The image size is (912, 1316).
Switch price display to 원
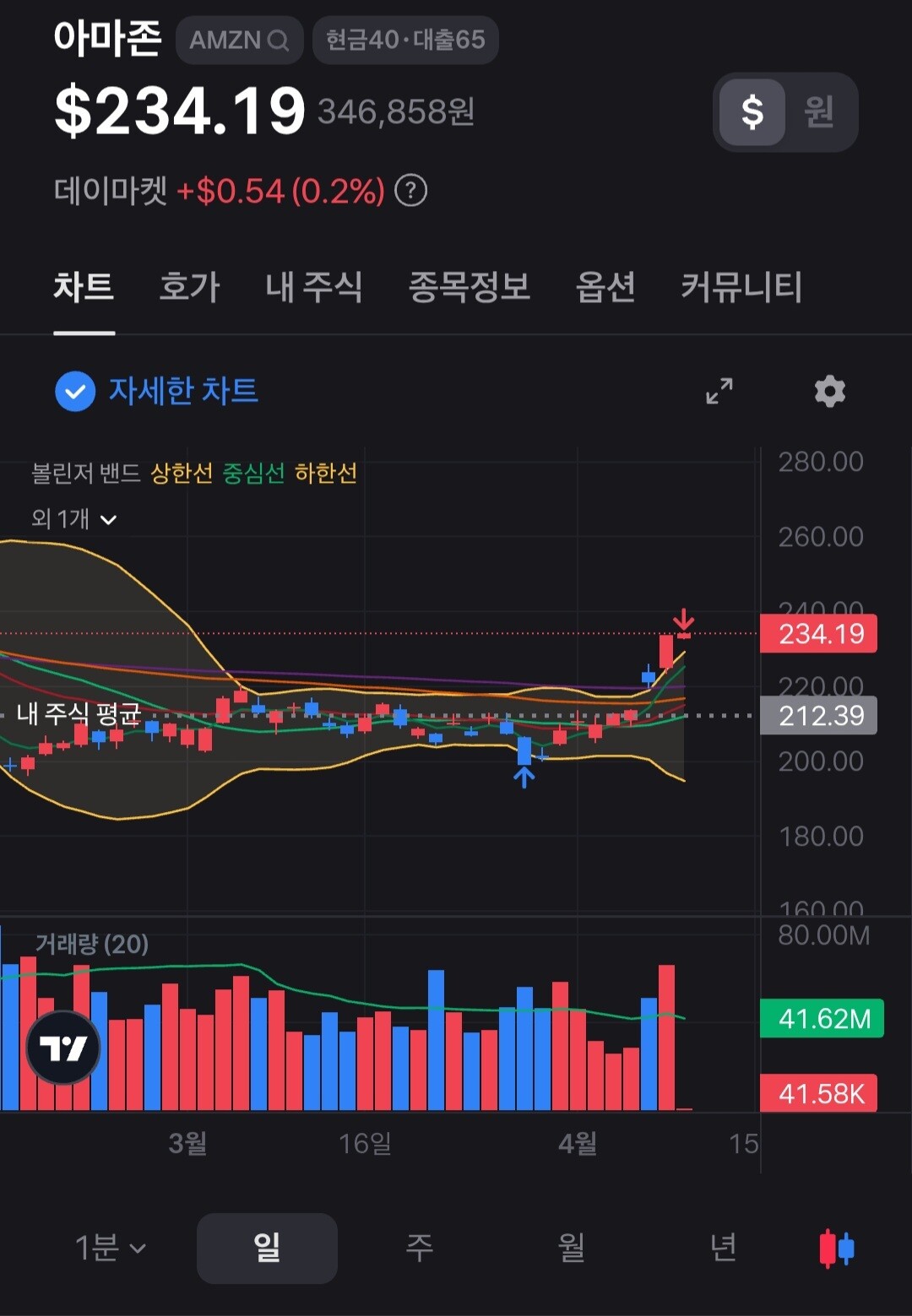(x=819, y=111)
